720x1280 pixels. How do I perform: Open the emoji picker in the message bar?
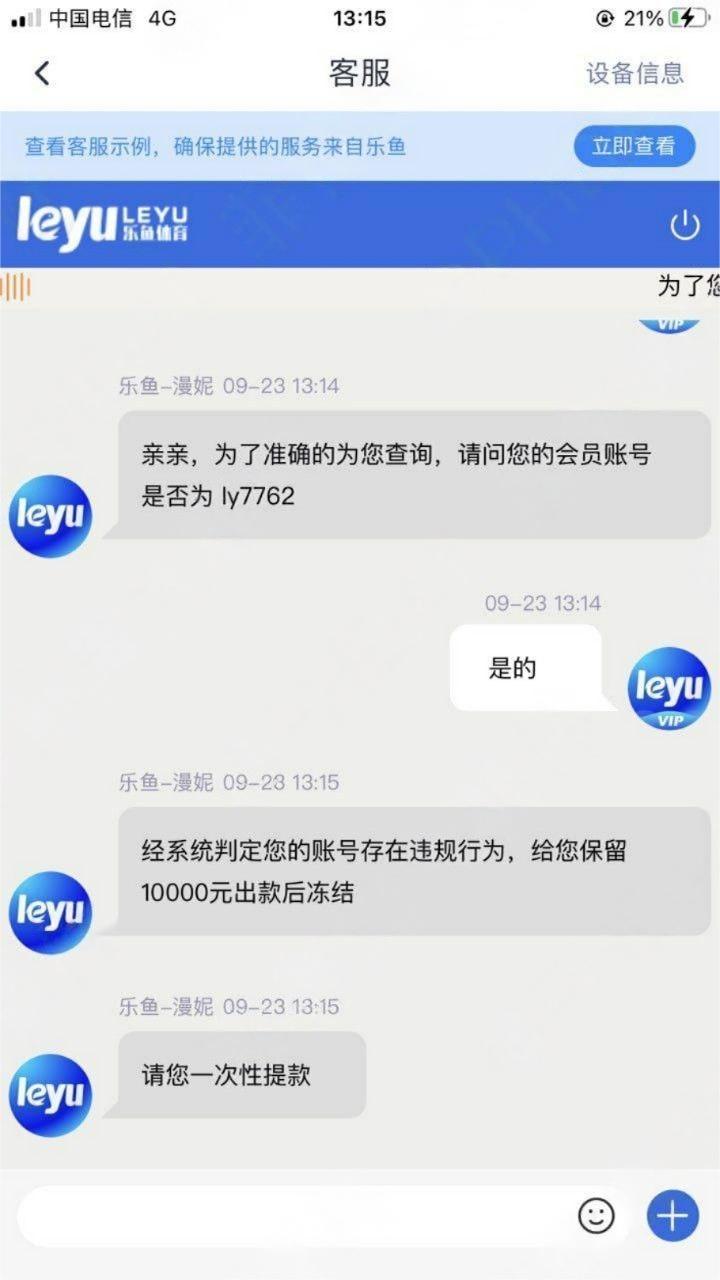(597, 1215)
